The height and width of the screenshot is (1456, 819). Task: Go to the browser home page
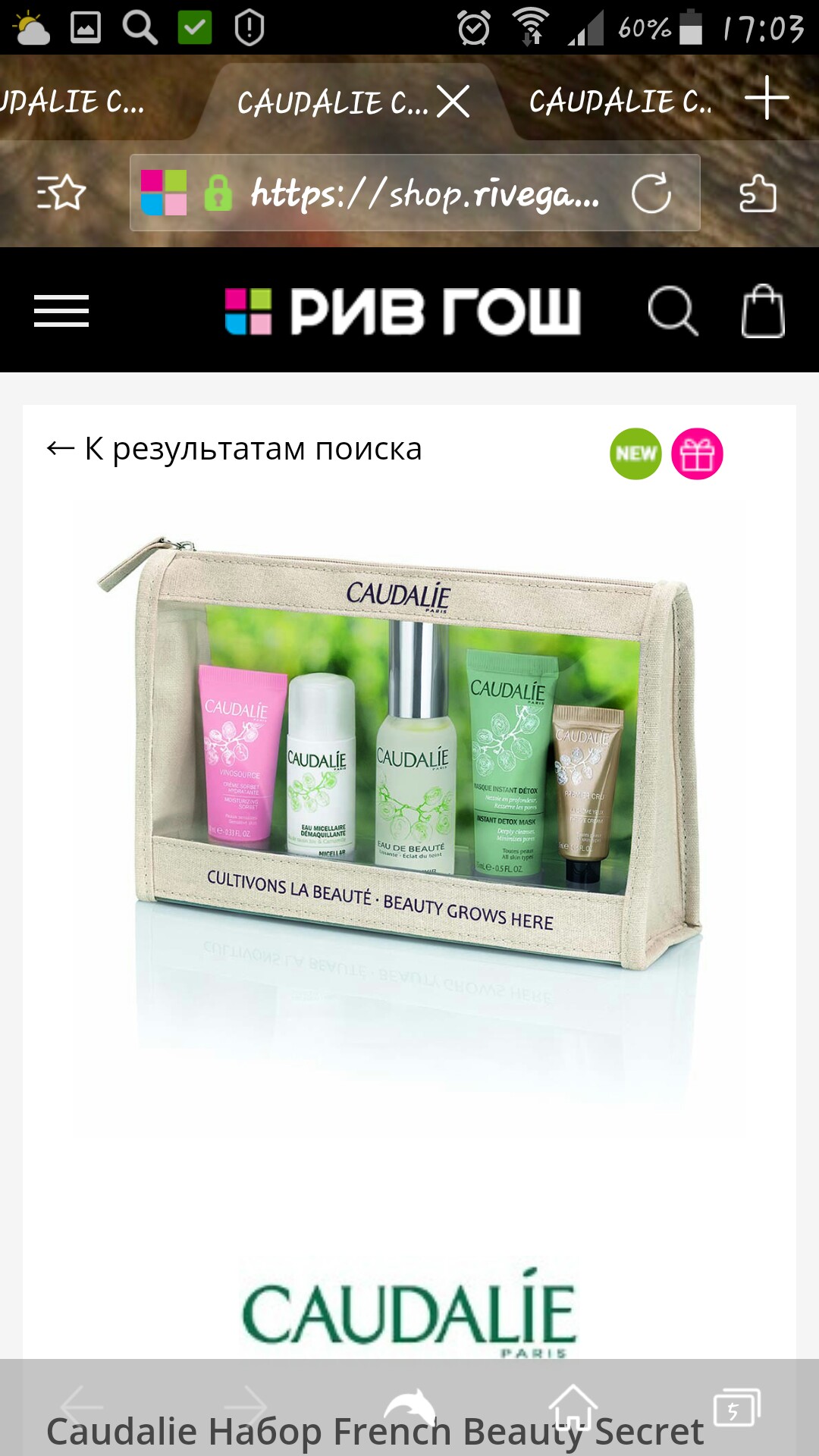pos(573,1407)
